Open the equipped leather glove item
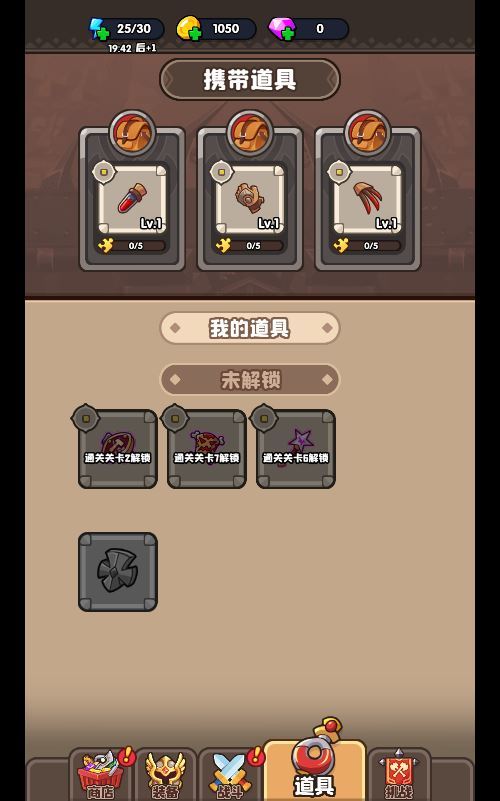500x801 pixels. coord(250,199)
